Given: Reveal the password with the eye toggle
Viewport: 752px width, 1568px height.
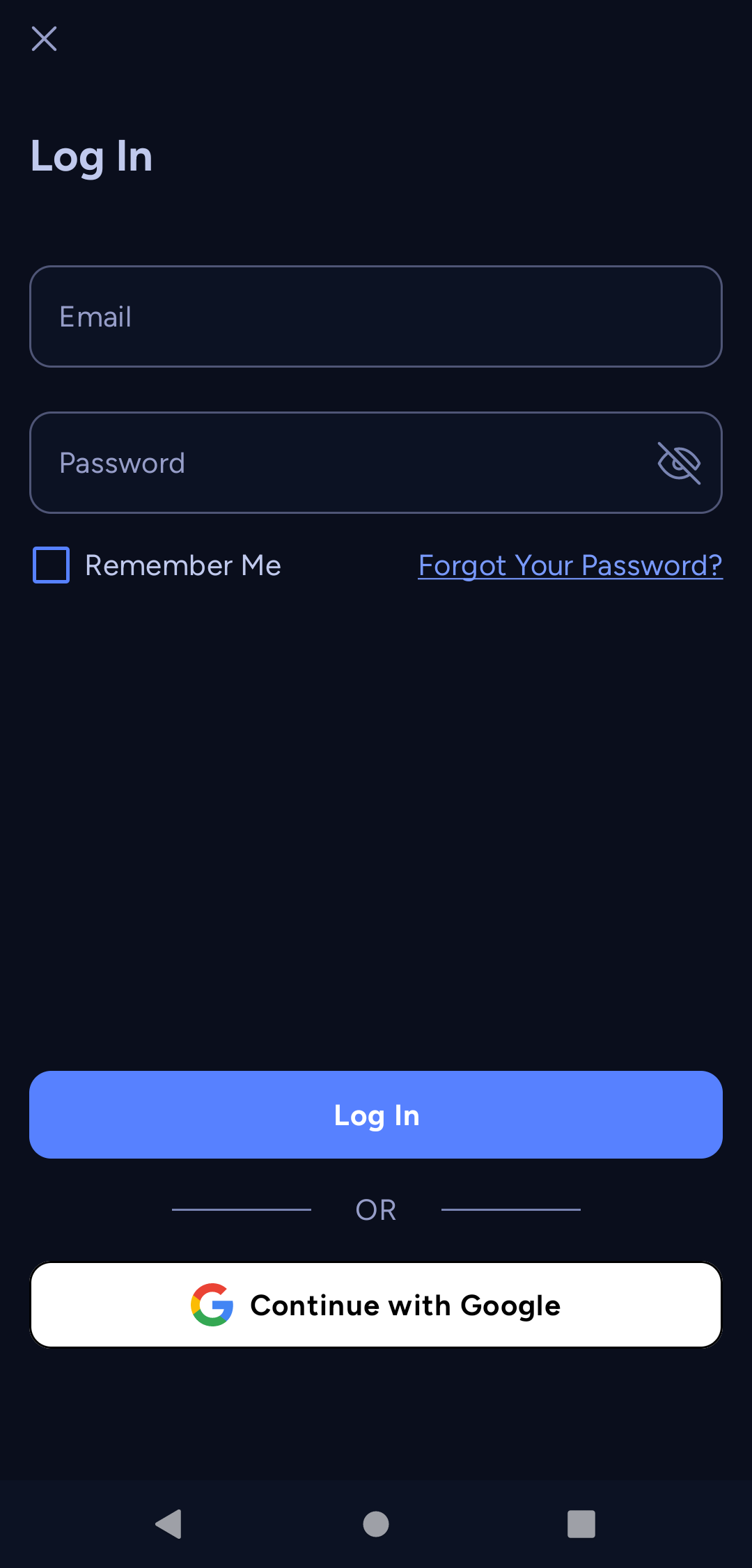Looking at the screenshot, I should pos(679,462).
